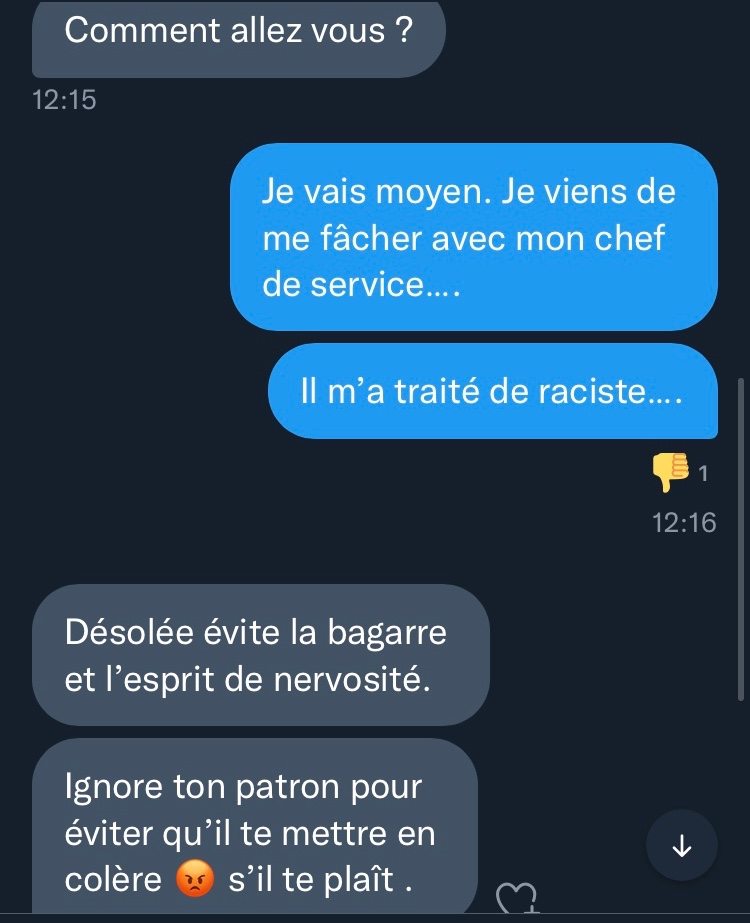Viewport: 750px width, 923px height.
Task: Jump to the latest messages arrow
Action: click(x=681, y=845)
